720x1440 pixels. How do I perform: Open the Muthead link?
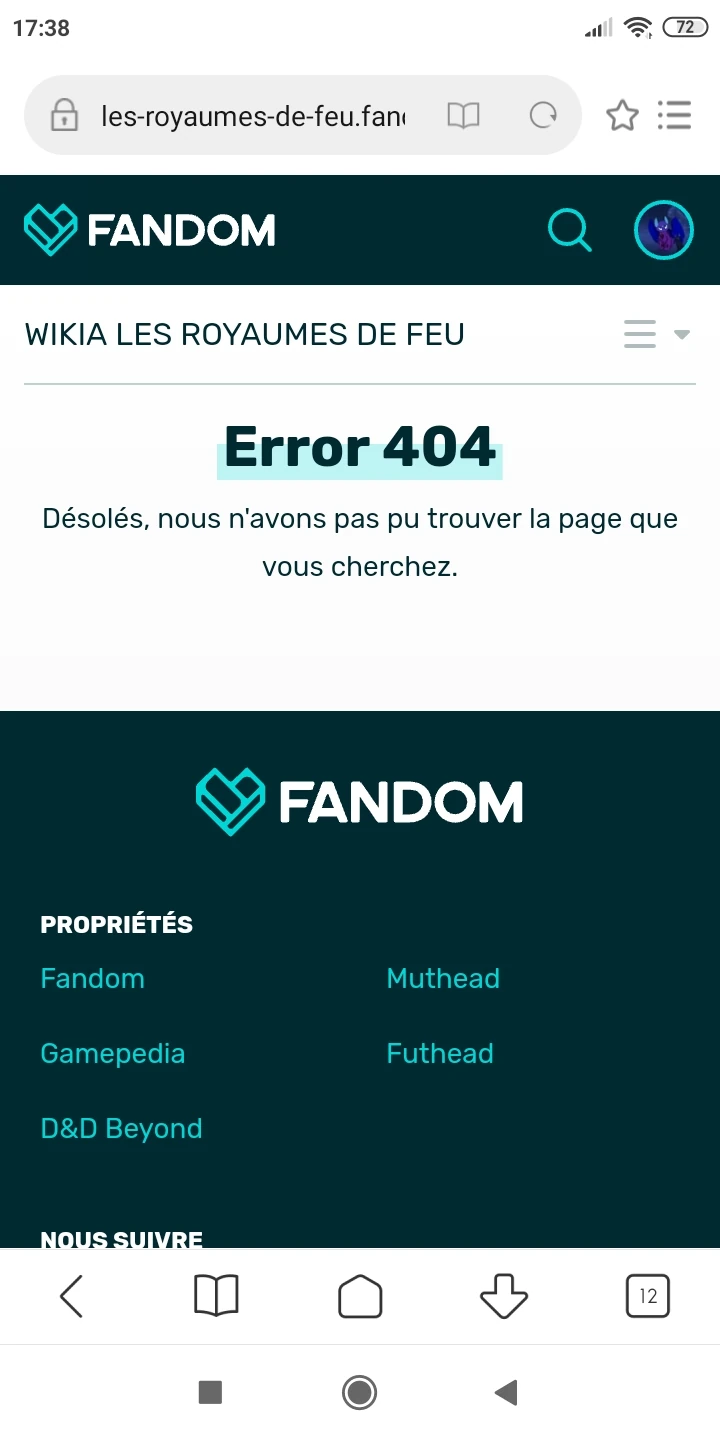tap(443, 978)
